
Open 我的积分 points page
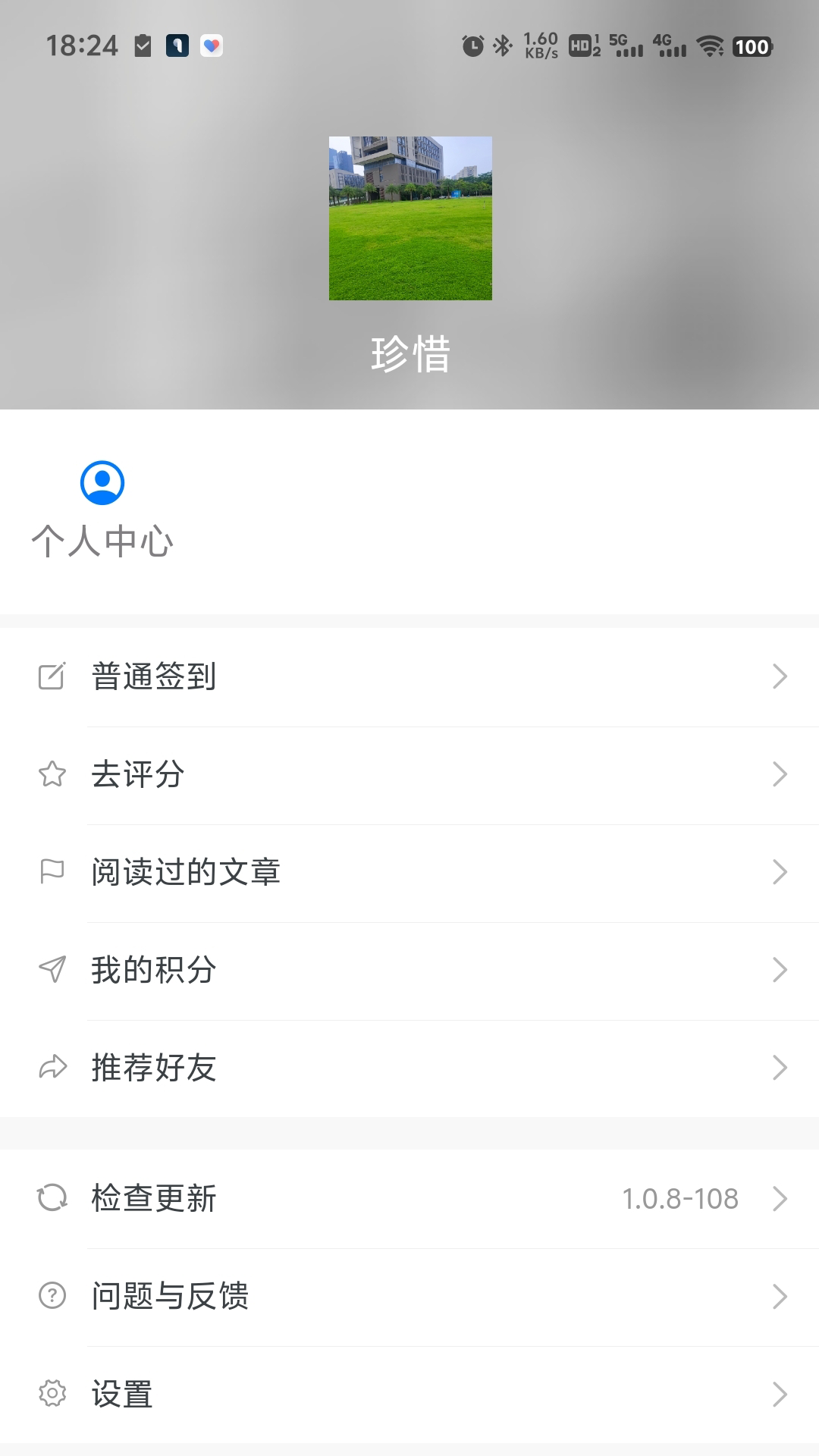(x=409, y=970)
